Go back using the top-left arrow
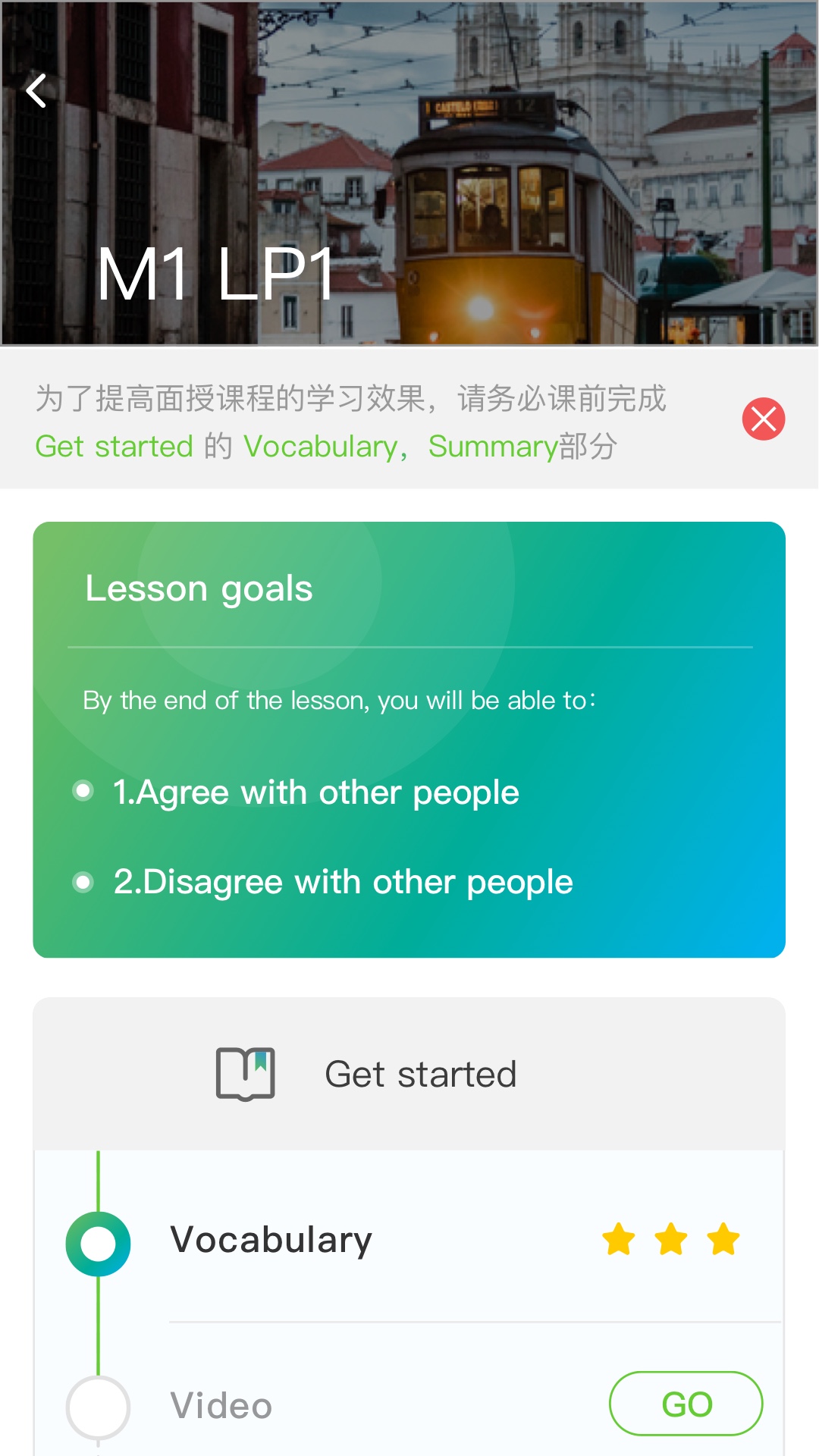Image resolution: width=819 pixels, height=1456 pixels. (x=36, y=91)
